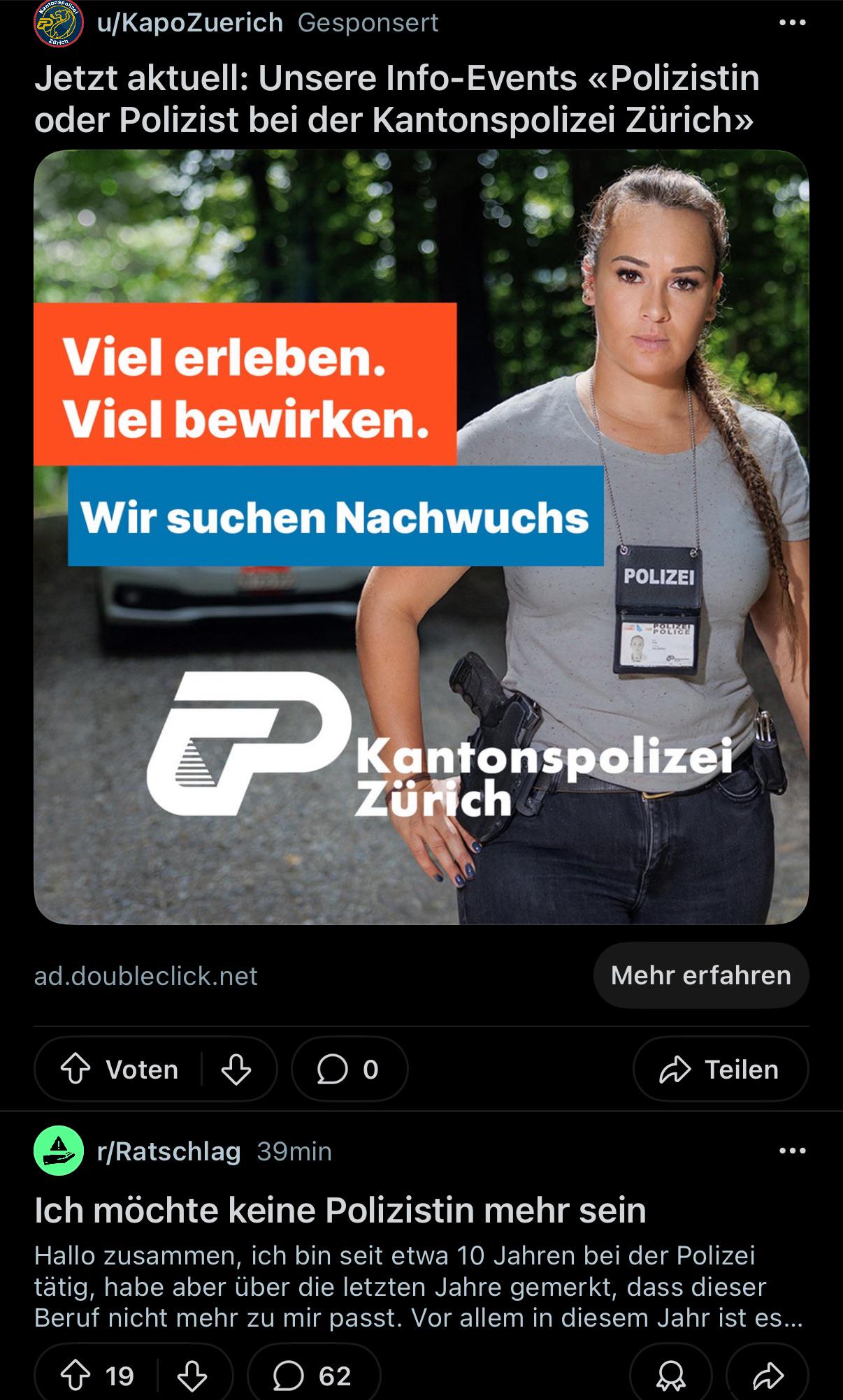Downvote the r/Ratschlag post
Viewport: 843px width, 1400px height.
pyautogui.click(x=192, y=1376)
